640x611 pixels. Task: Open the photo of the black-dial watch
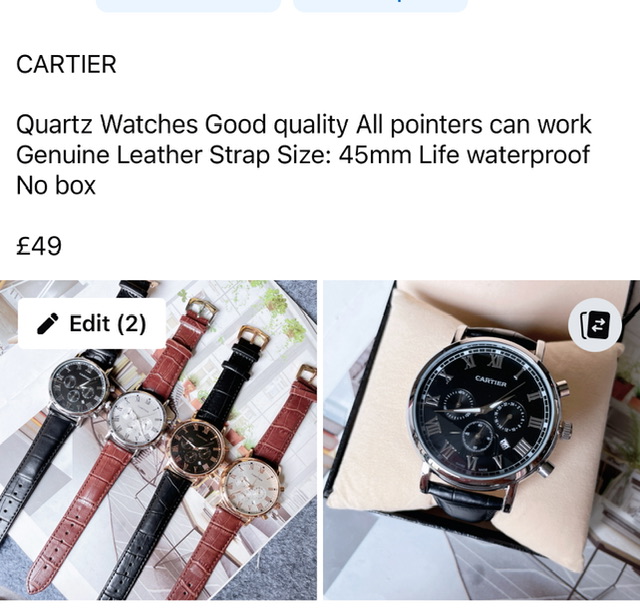click(478, 450)
